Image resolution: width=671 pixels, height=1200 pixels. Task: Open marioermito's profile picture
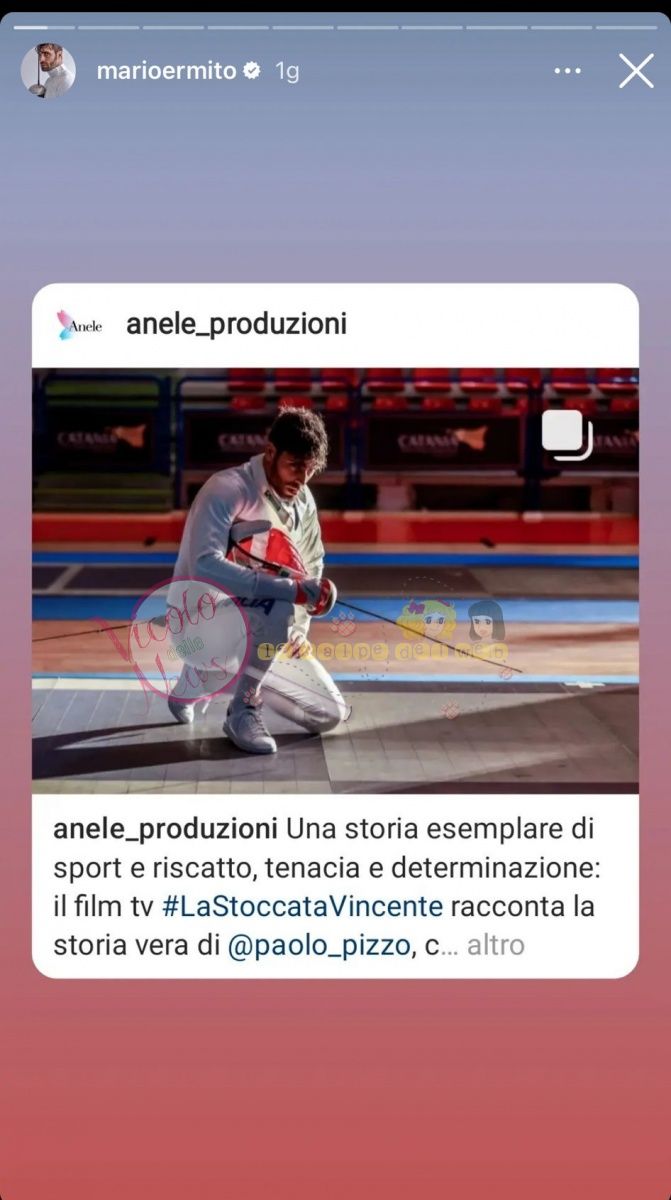pos(48,71)
